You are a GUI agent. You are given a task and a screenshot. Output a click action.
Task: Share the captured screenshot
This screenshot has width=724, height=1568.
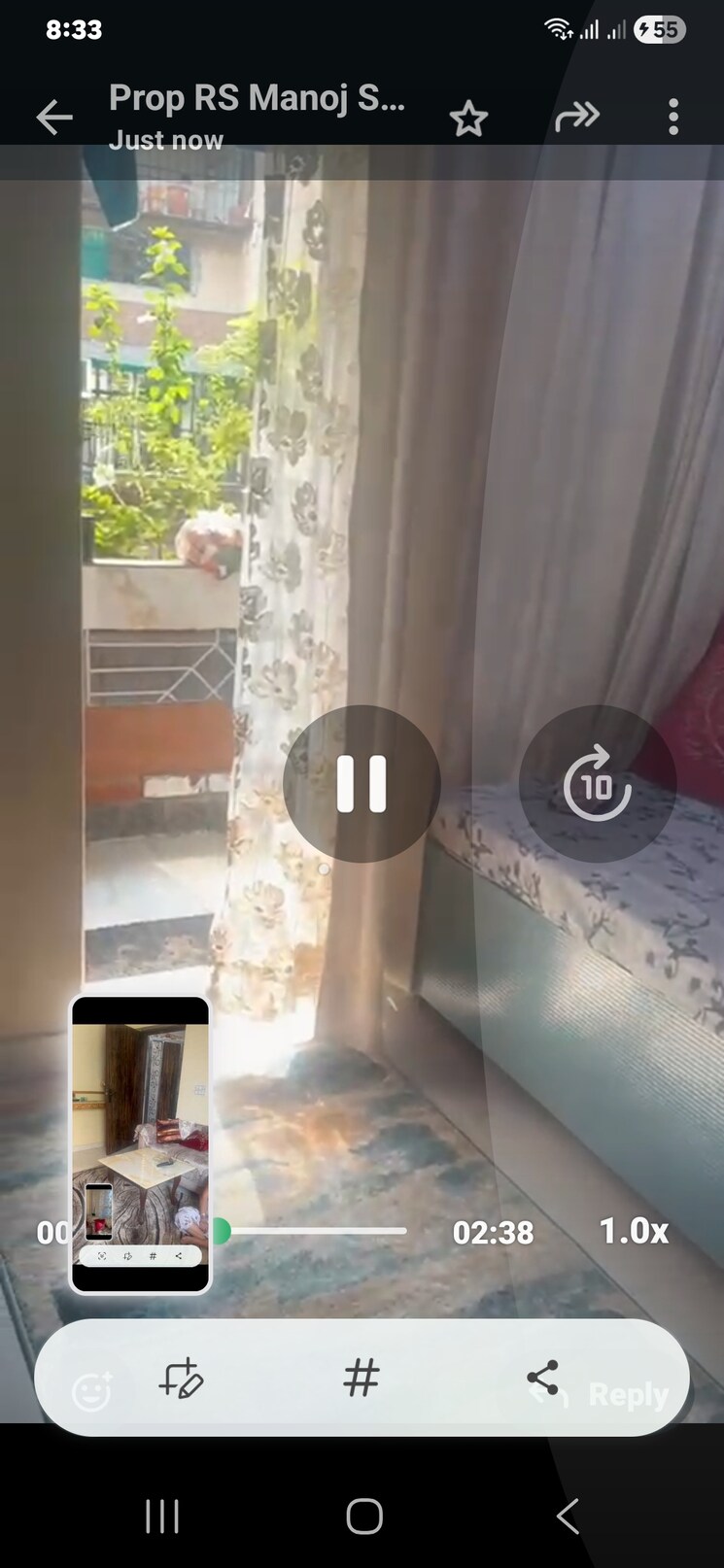(542, 1378)
